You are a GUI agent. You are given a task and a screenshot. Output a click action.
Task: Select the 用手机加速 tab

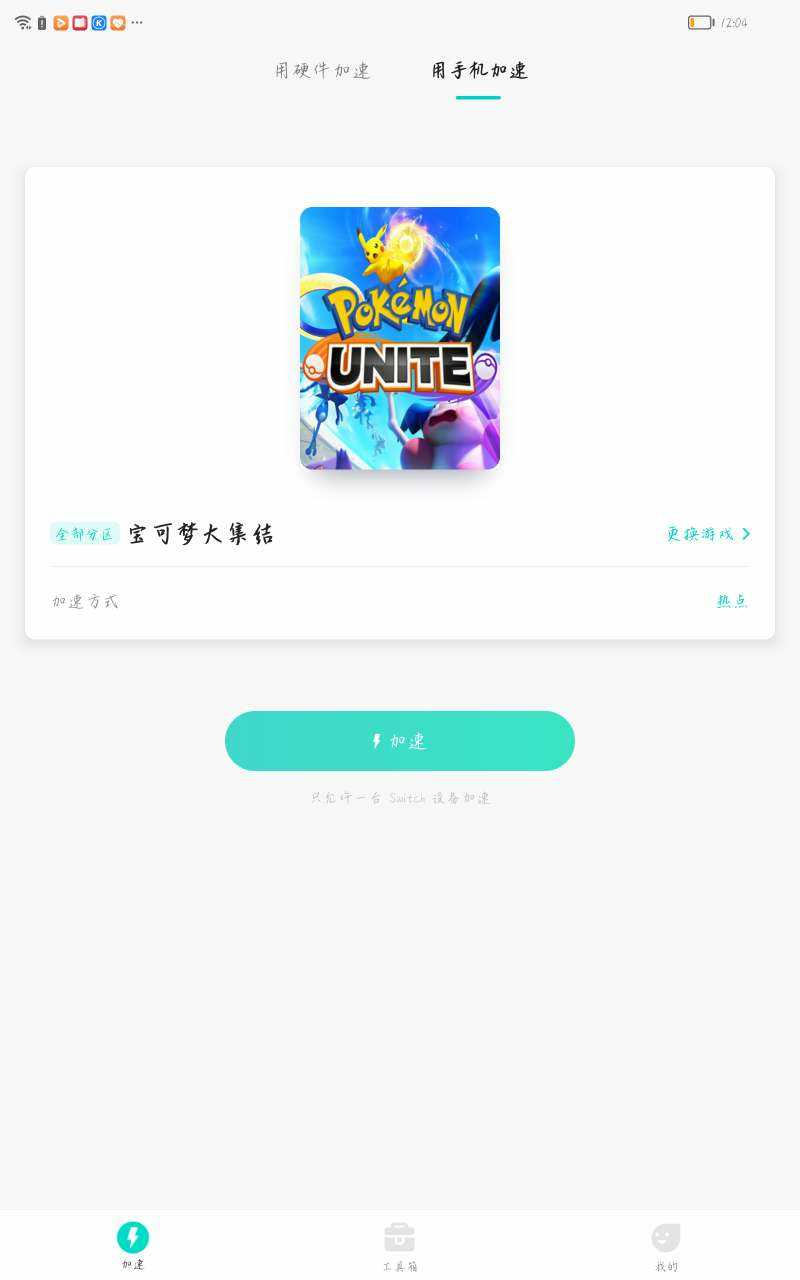[479, 71]
